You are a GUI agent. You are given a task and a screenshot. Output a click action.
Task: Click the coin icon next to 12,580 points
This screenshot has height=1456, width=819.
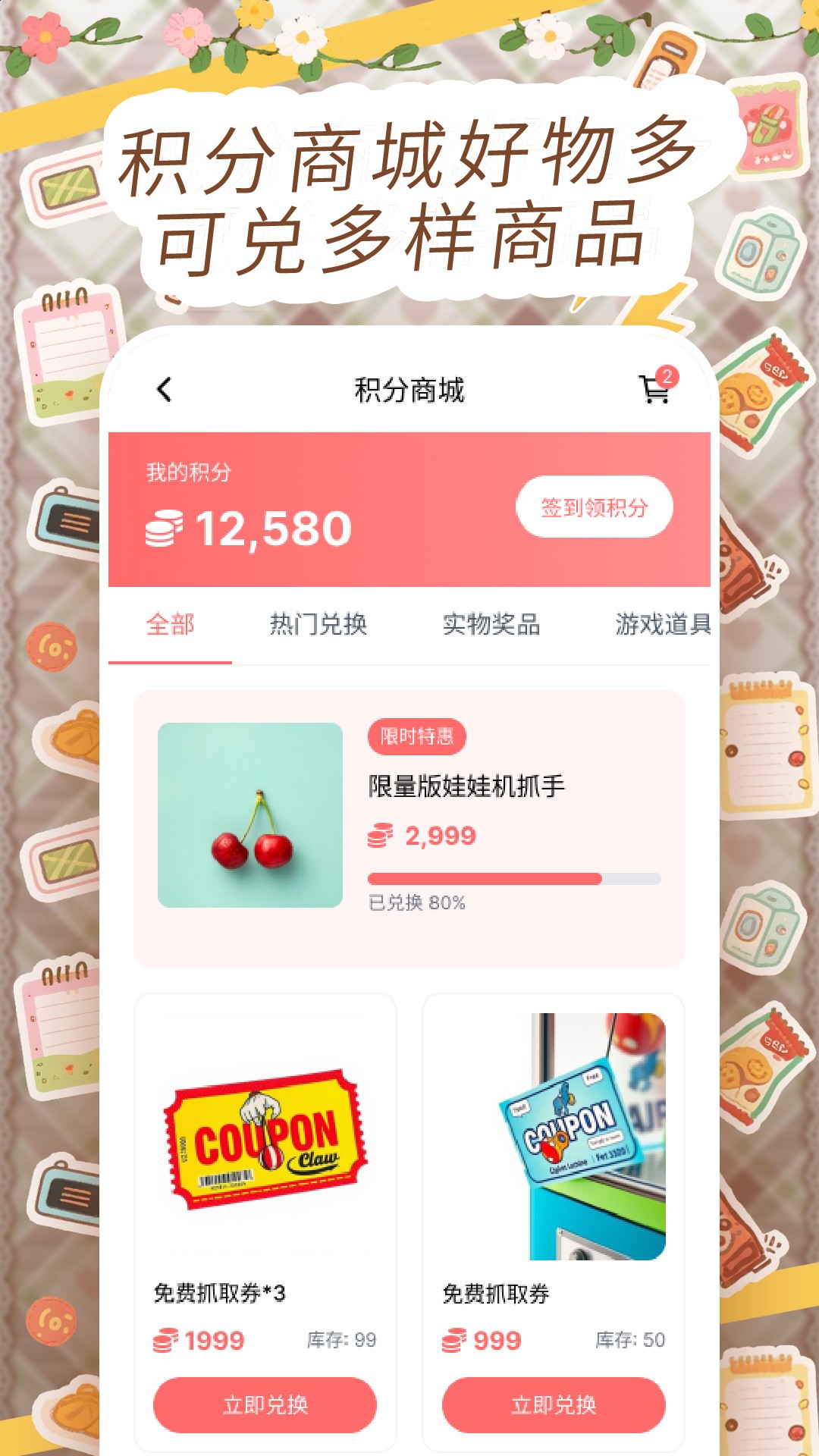164,529
